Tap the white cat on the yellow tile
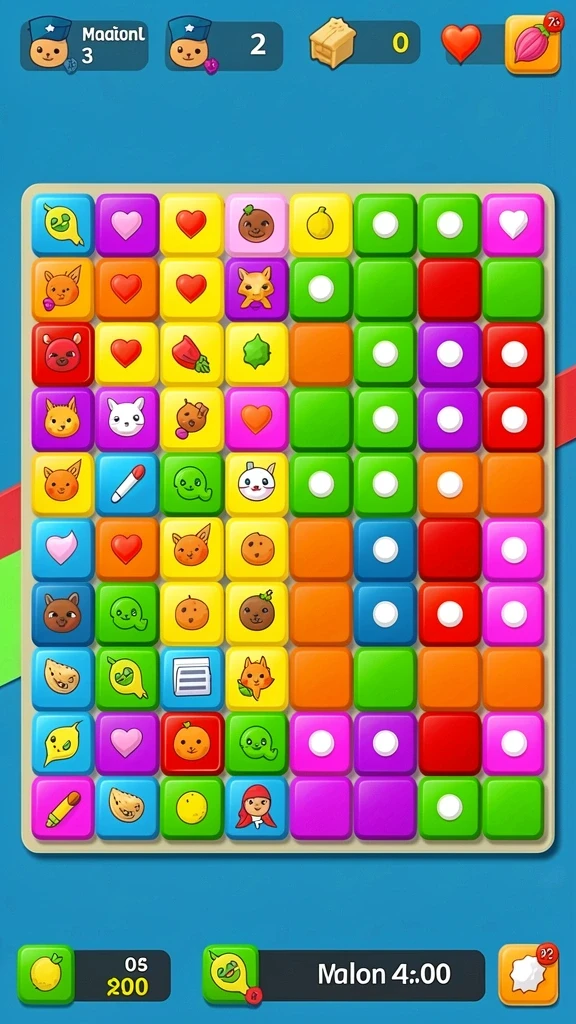This screenshot has width=576, height=1024. (256, 484)
